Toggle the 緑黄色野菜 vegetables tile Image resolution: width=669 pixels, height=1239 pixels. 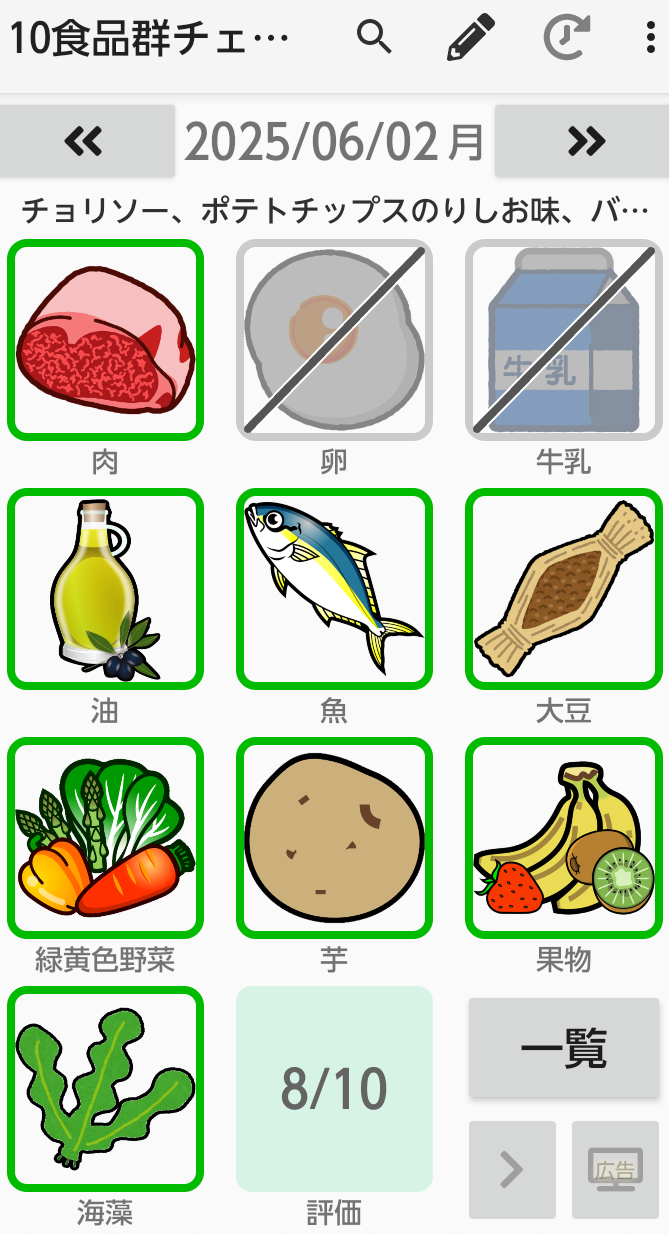(105, 838)
